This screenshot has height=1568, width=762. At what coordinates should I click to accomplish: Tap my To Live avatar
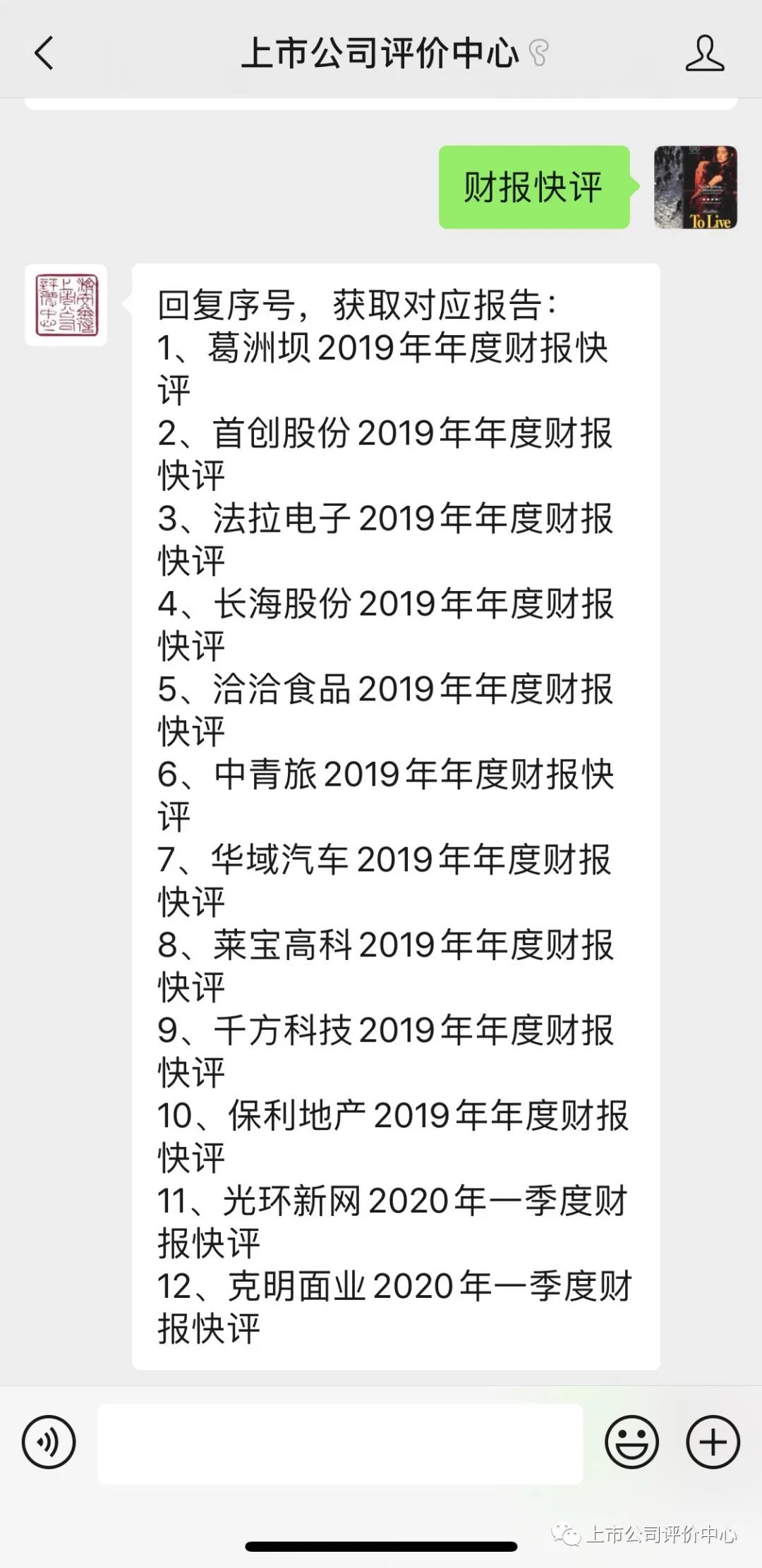coord(696,188)
